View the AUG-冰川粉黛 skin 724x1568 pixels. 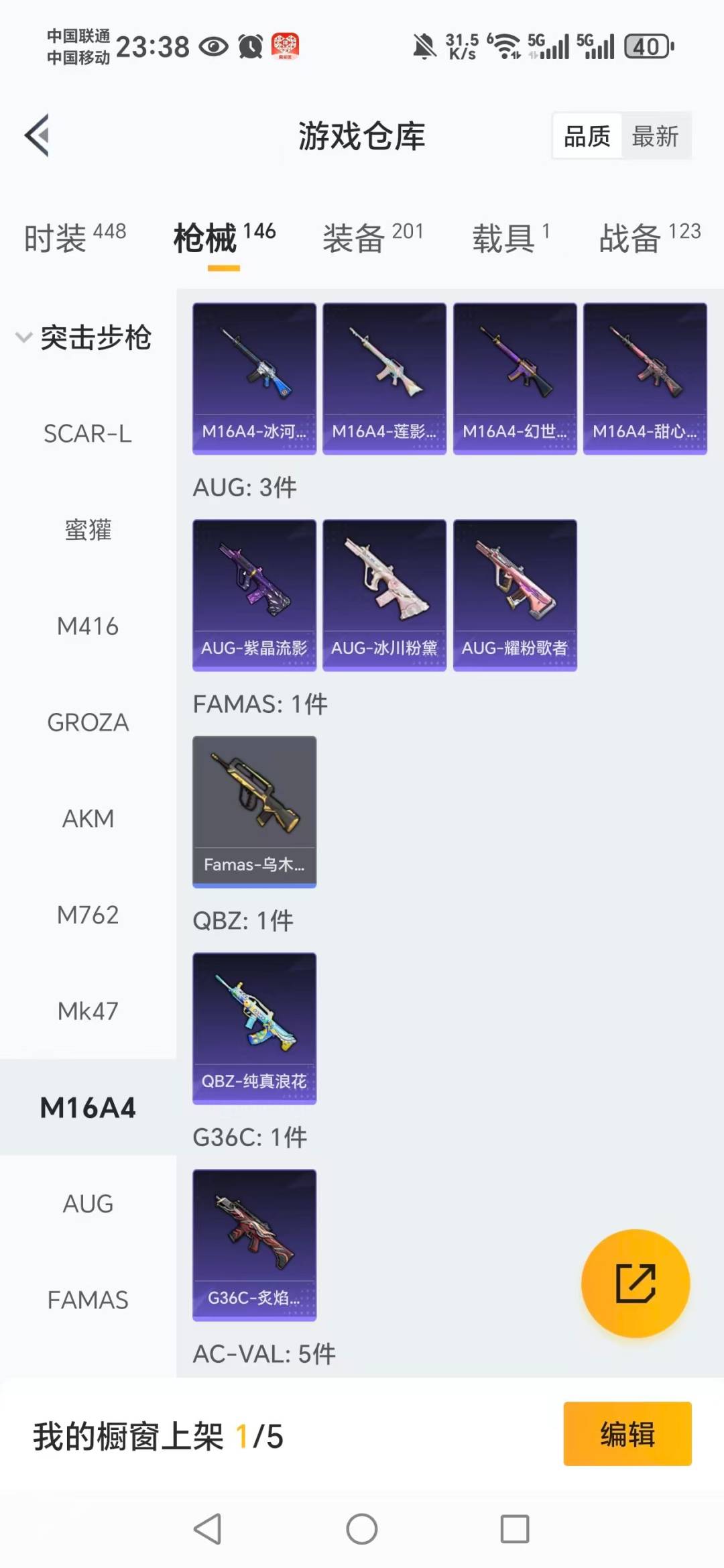[x=384, y=595]
